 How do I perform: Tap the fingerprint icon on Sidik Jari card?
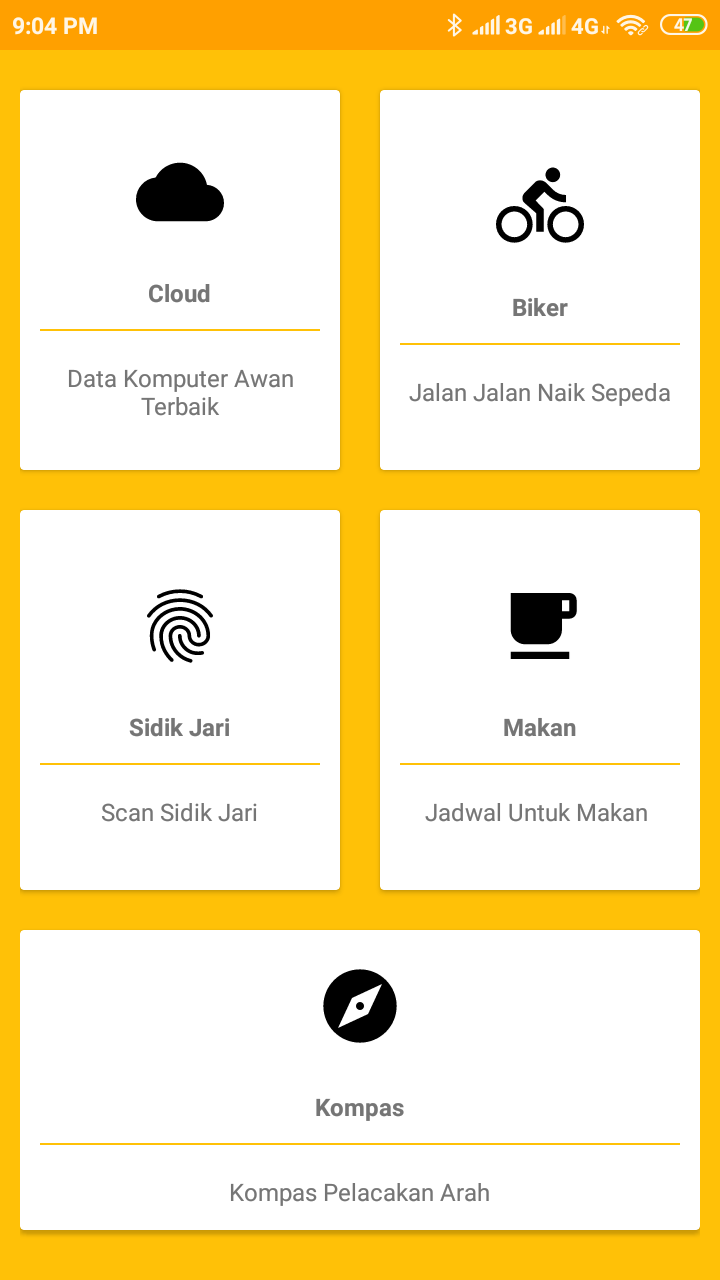[x=180, y=626]
